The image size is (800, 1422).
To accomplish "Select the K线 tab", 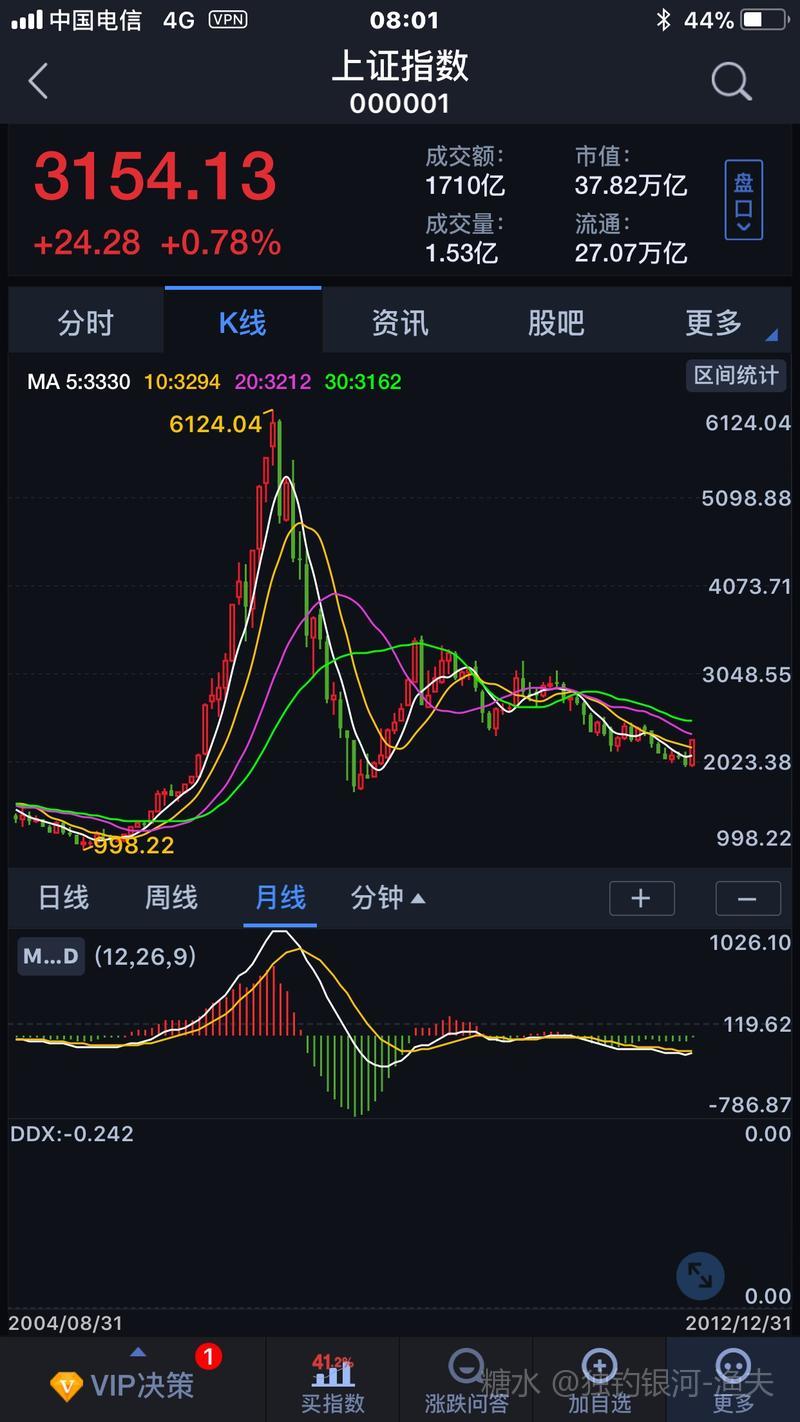I will pyautogui.click(x=242, y=323).
